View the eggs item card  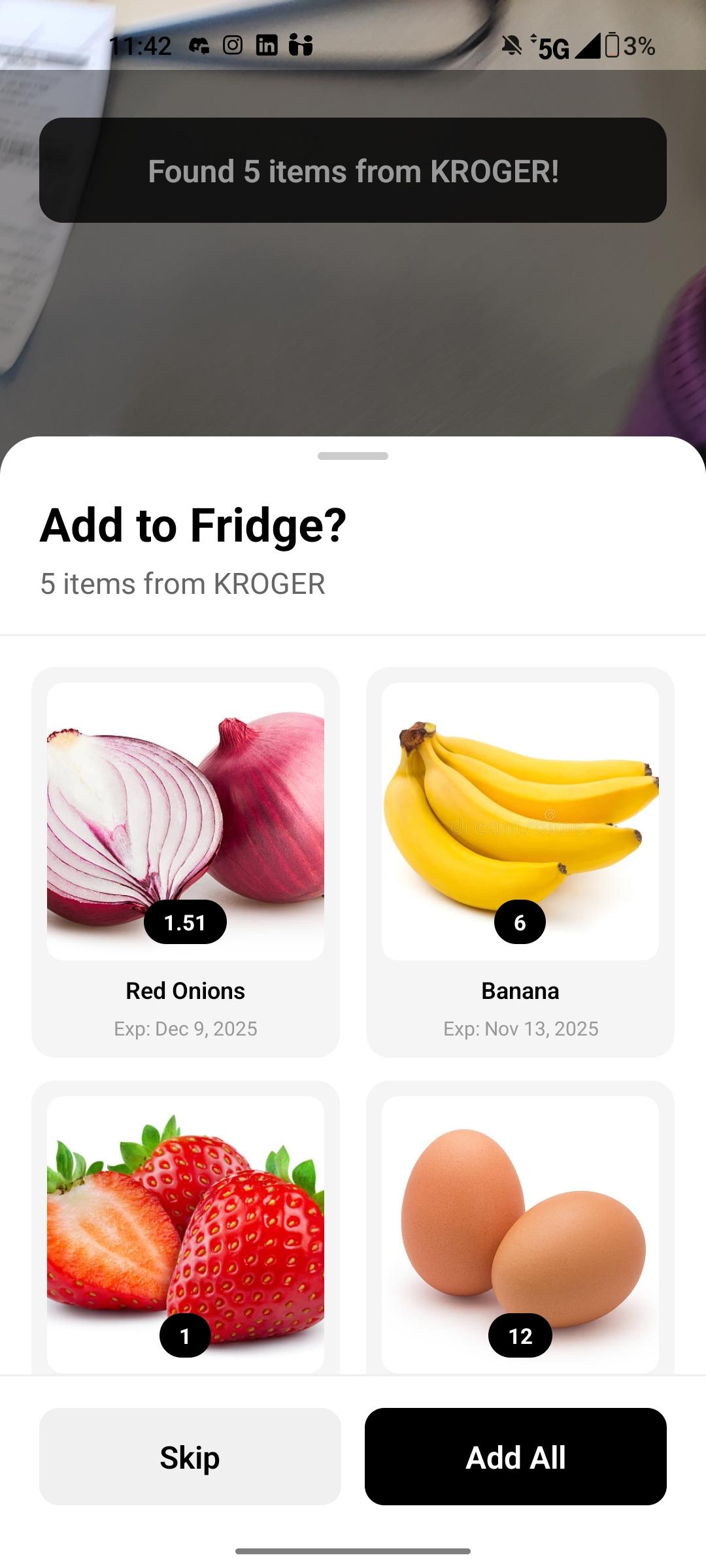click(x=520, y=1228)
